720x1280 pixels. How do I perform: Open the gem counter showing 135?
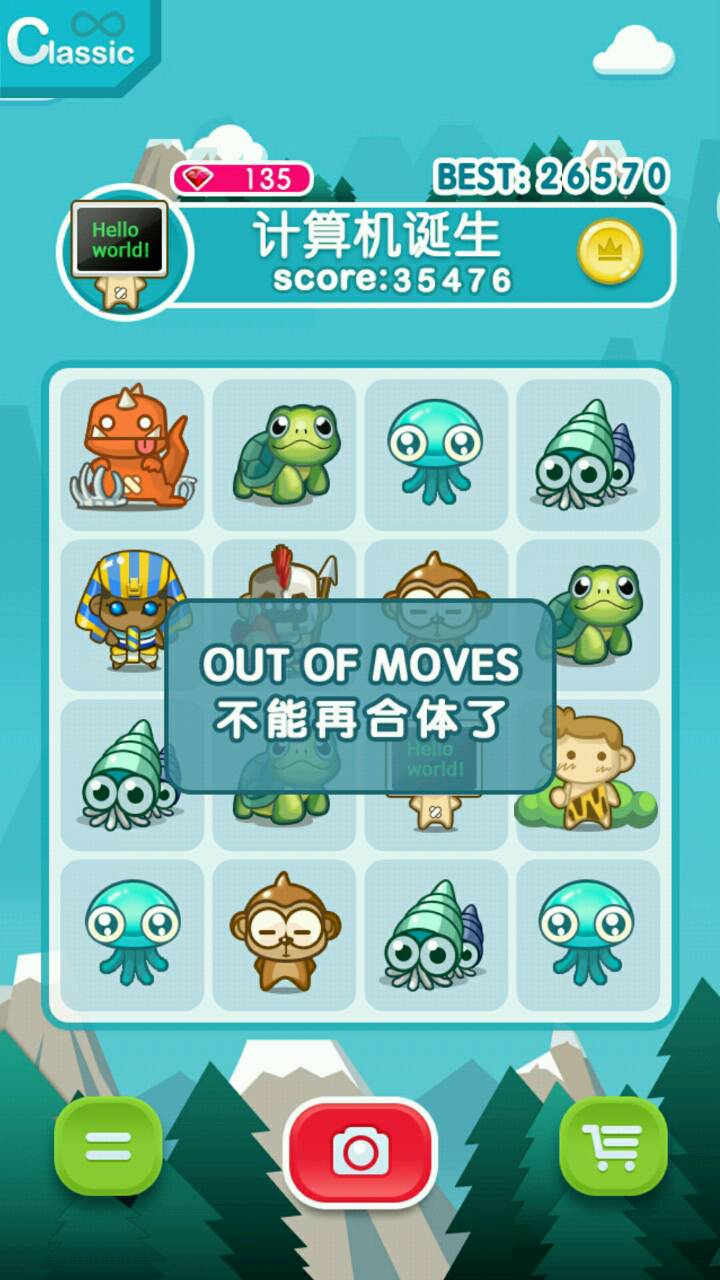click(x=242, y=179)
